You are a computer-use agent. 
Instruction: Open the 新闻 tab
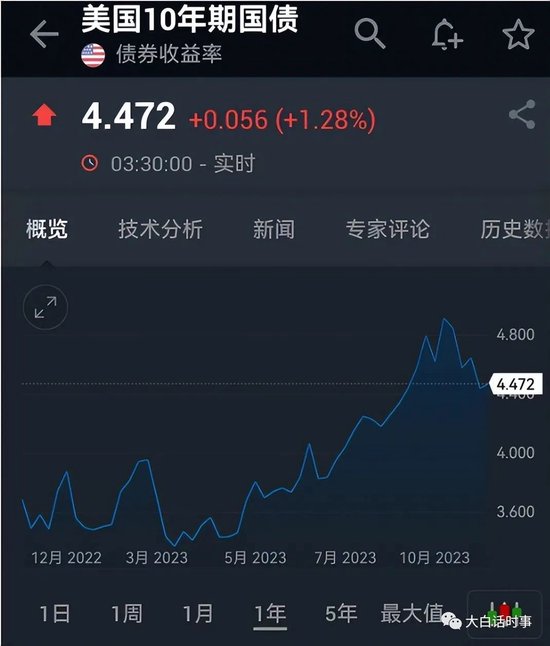(x=274, y=229)
